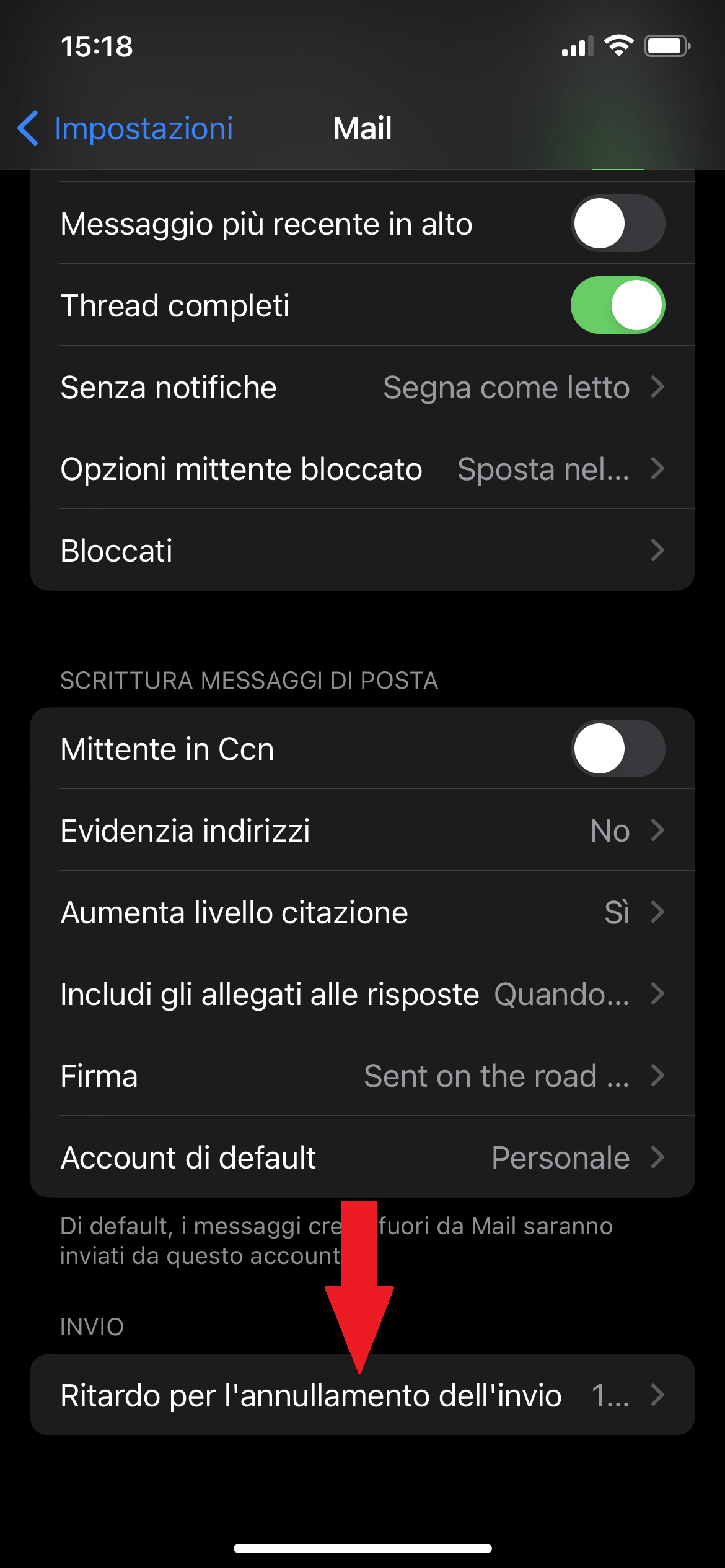725x1568 pixels.
Task: Toggle Mittente in Ccn switch
Action: [618, 749]
